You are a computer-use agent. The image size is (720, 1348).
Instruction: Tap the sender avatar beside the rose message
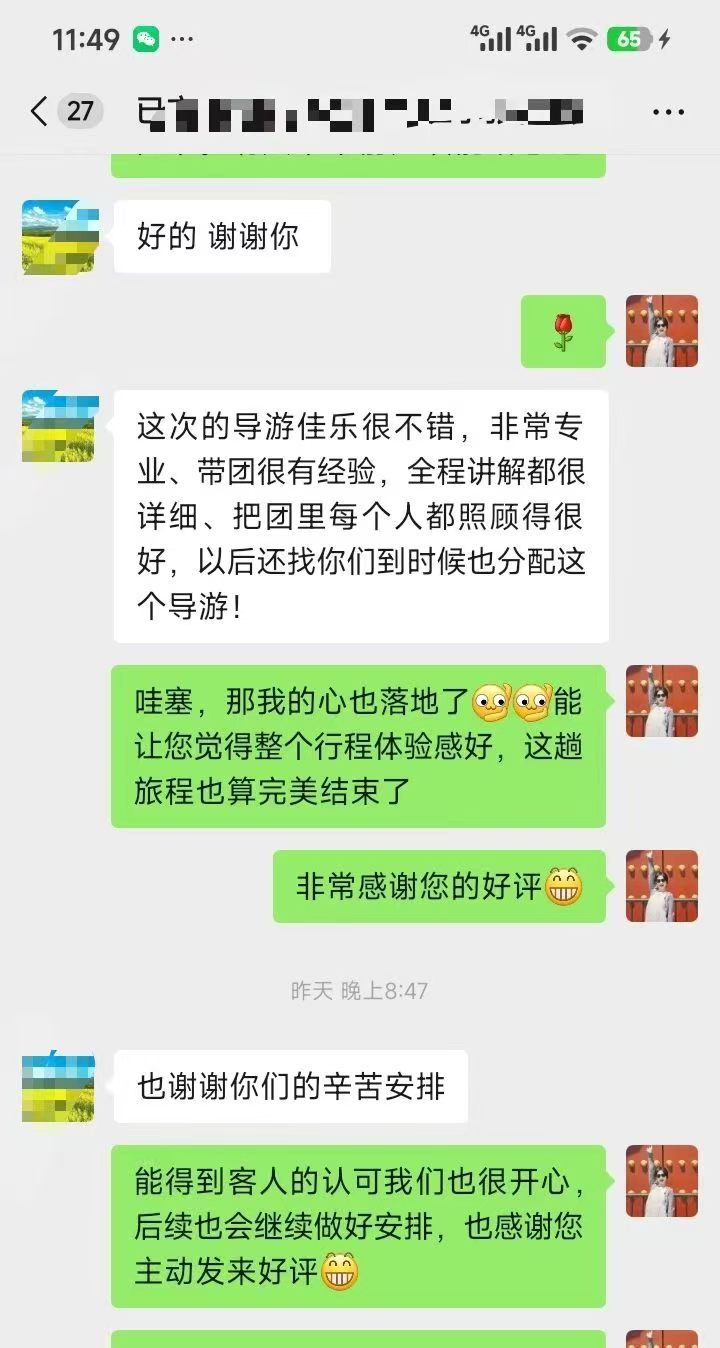661,331
